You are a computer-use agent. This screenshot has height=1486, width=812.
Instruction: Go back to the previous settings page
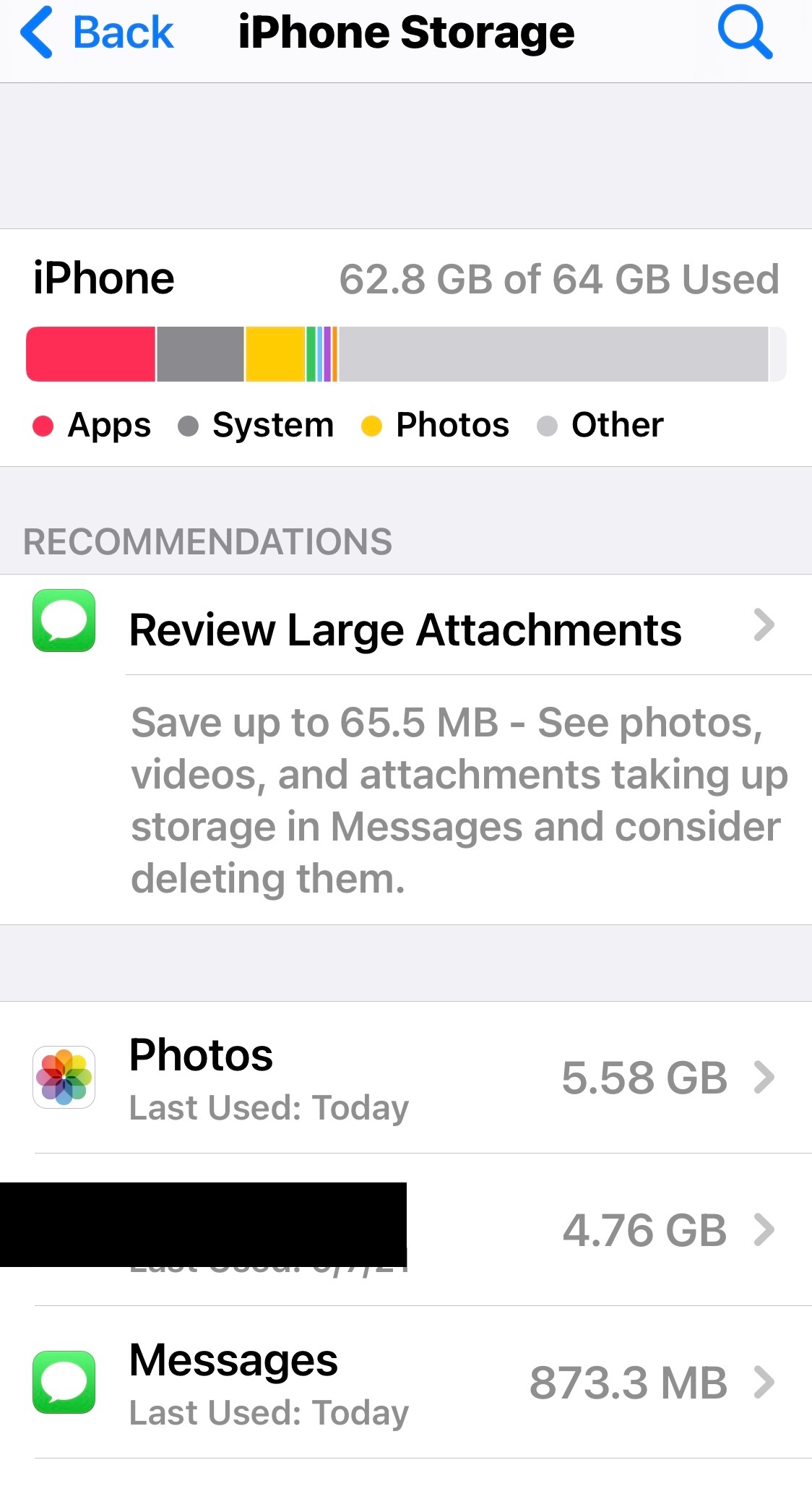click(x=98, y=33)
